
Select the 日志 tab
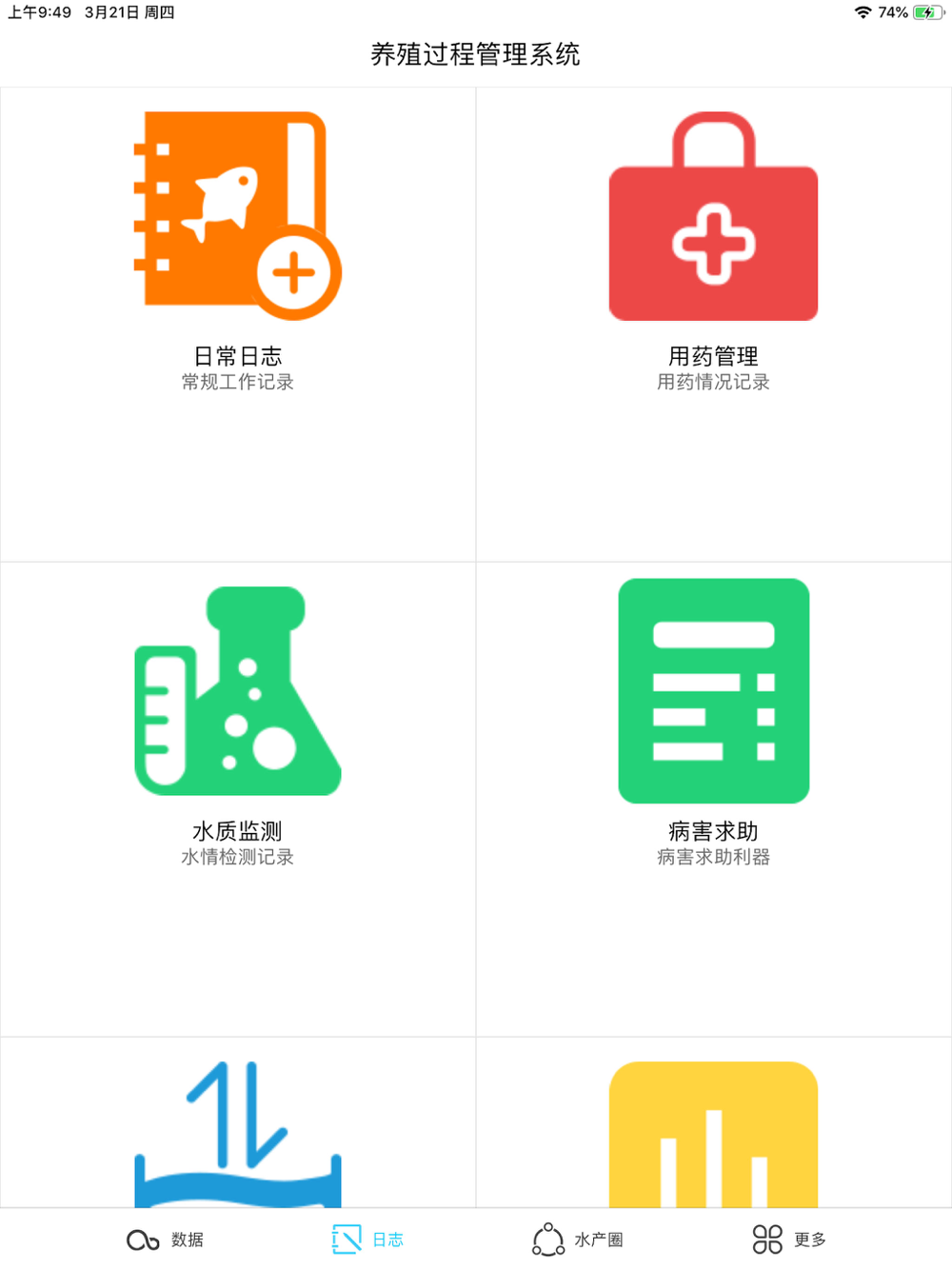point(367,1240)
